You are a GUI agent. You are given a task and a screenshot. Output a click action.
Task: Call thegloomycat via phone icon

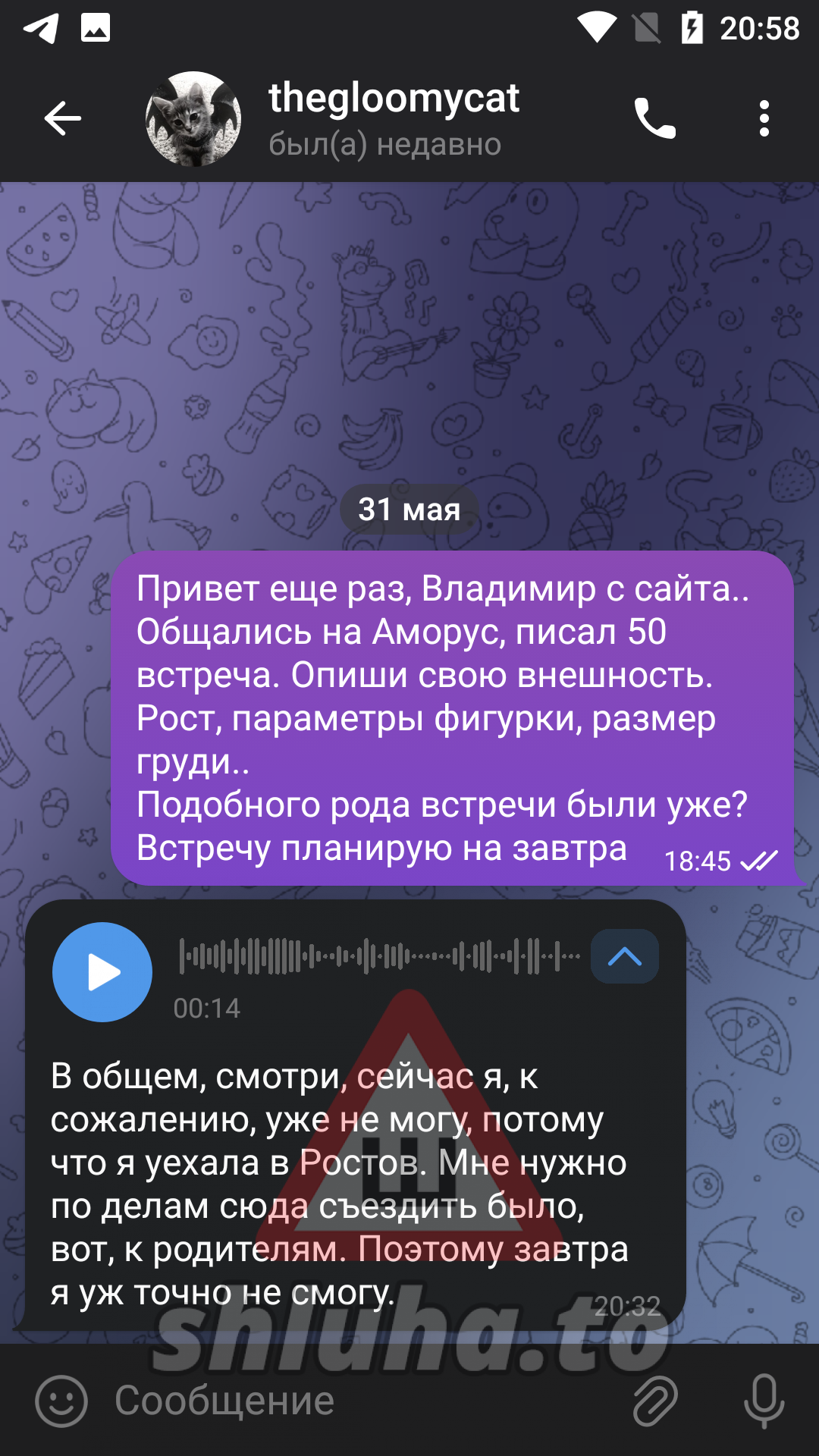pos(654,118)
